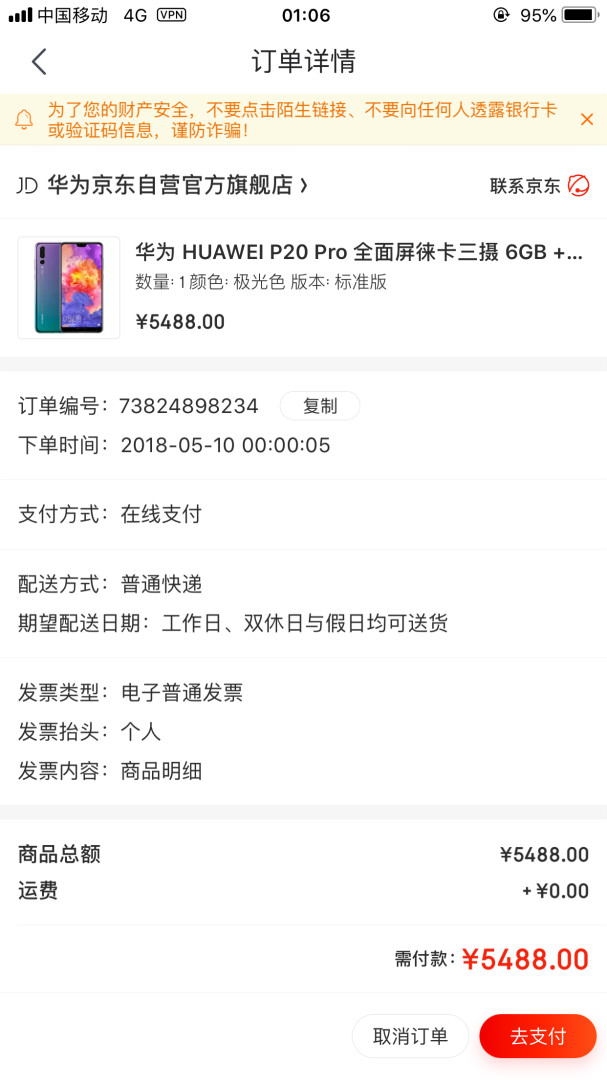This screenshot has height=1080, width=607.
Task: Open 华为京东自营官方旗舰店 store page
Action: 170,185
